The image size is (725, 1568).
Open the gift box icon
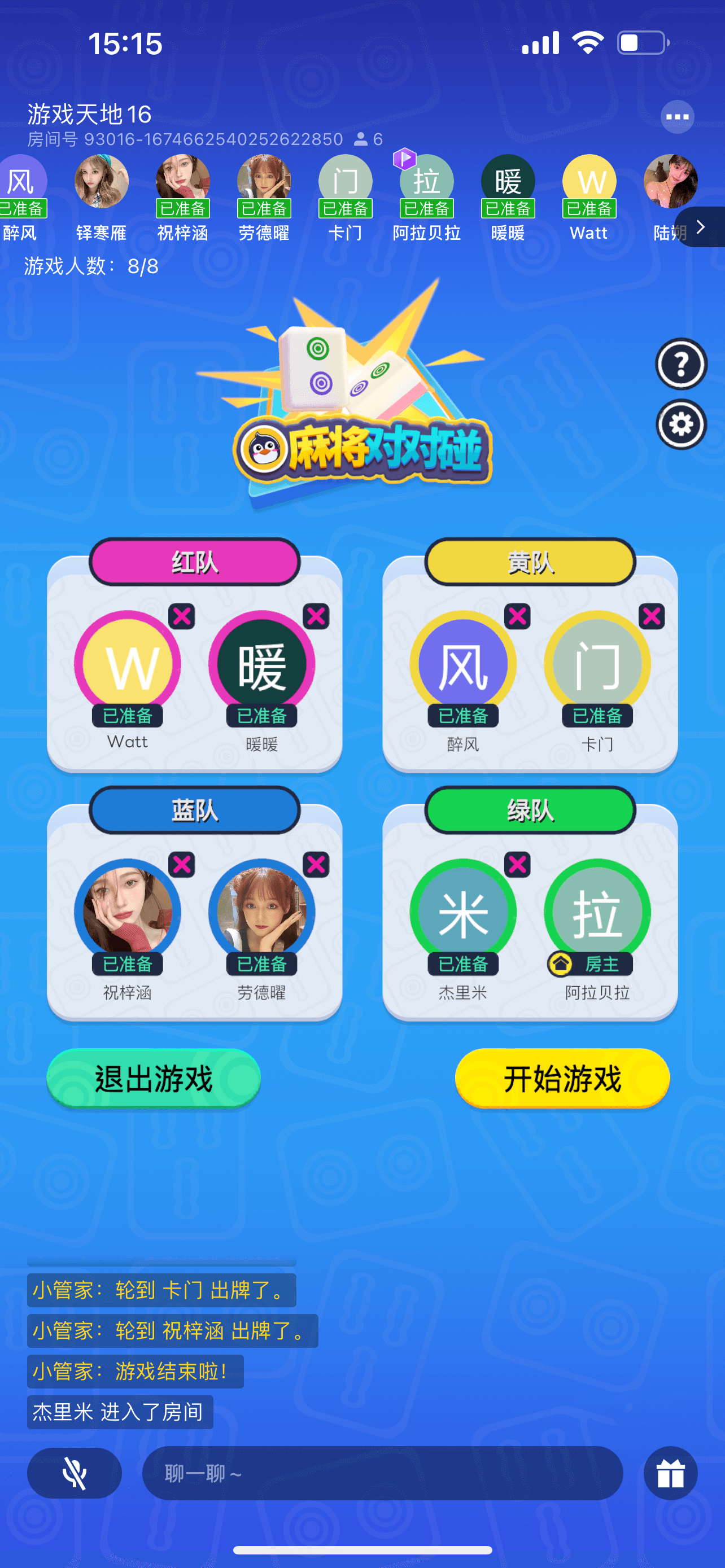[670, 1473]
